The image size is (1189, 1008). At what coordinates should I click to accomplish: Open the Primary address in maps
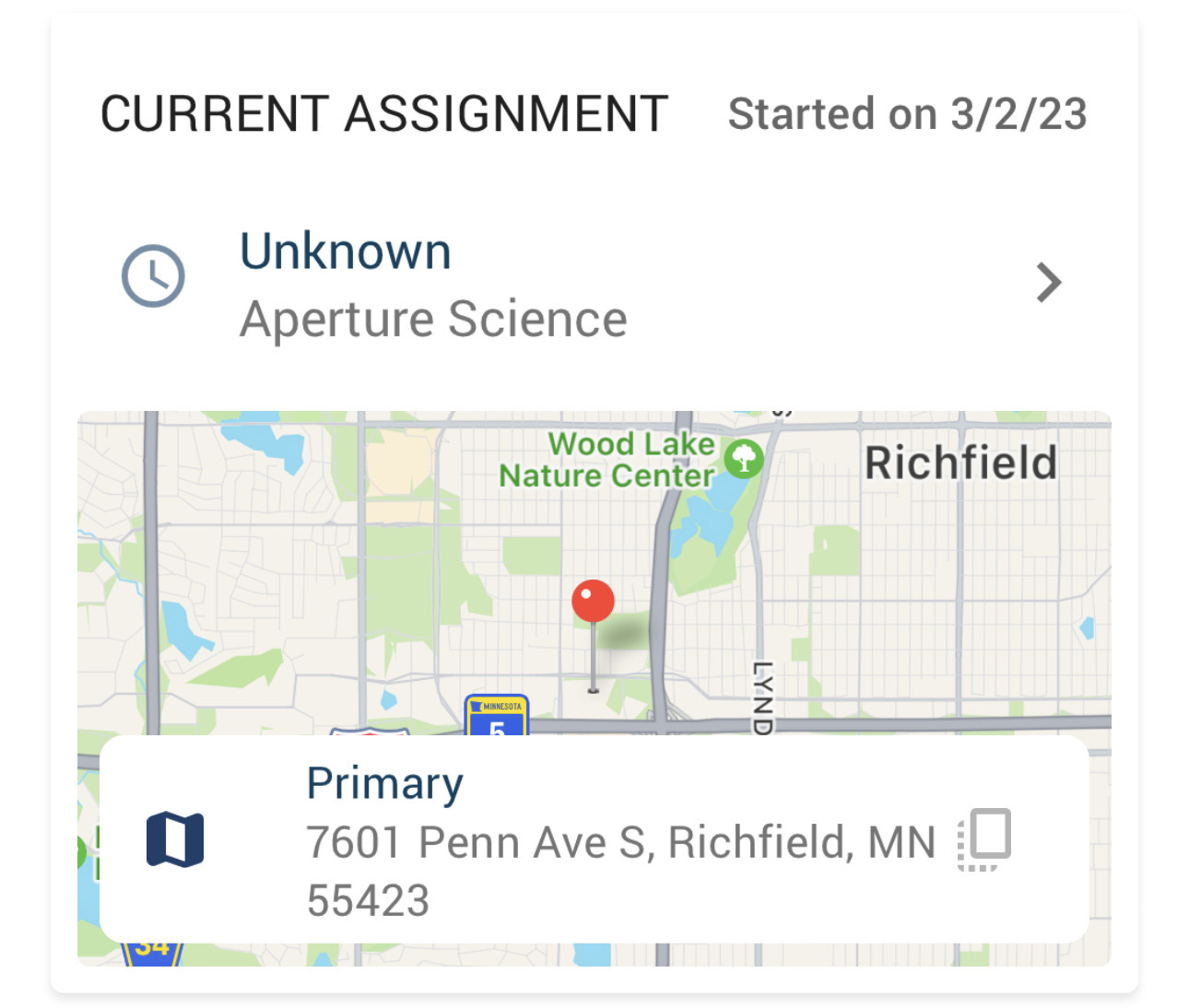tap(175, 839)
